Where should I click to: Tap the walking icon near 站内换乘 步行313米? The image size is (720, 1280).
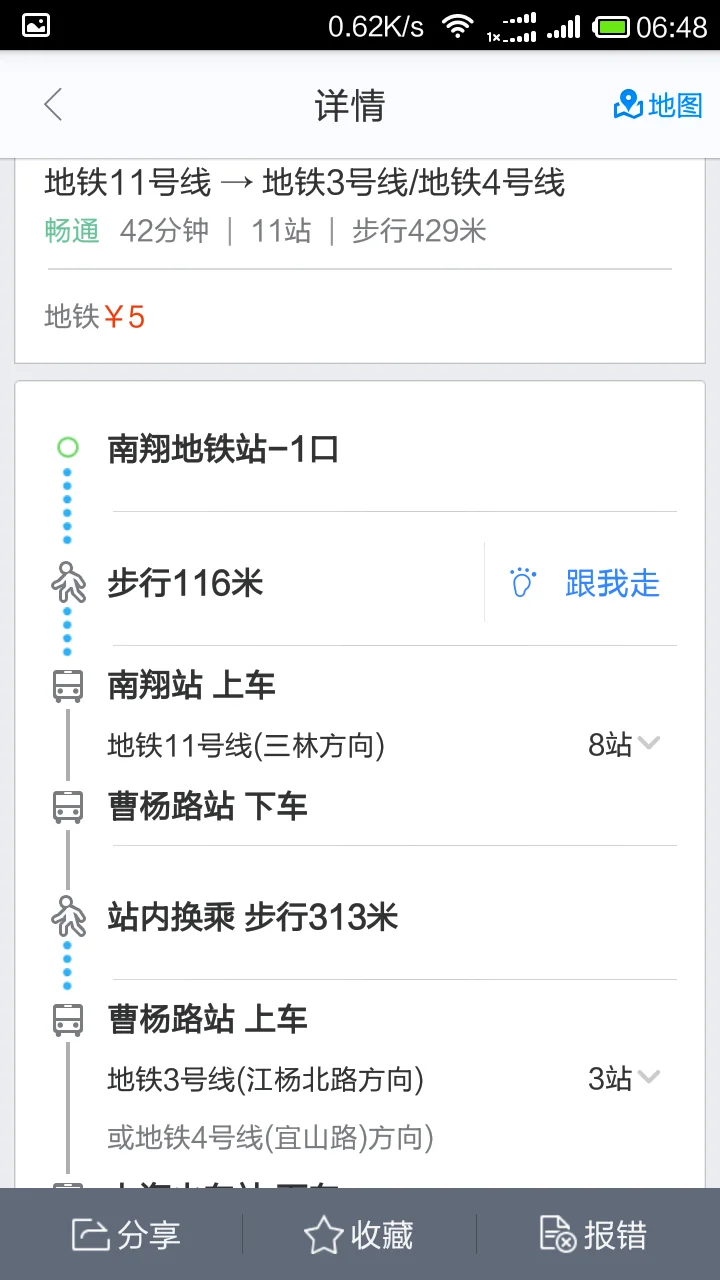67,918
